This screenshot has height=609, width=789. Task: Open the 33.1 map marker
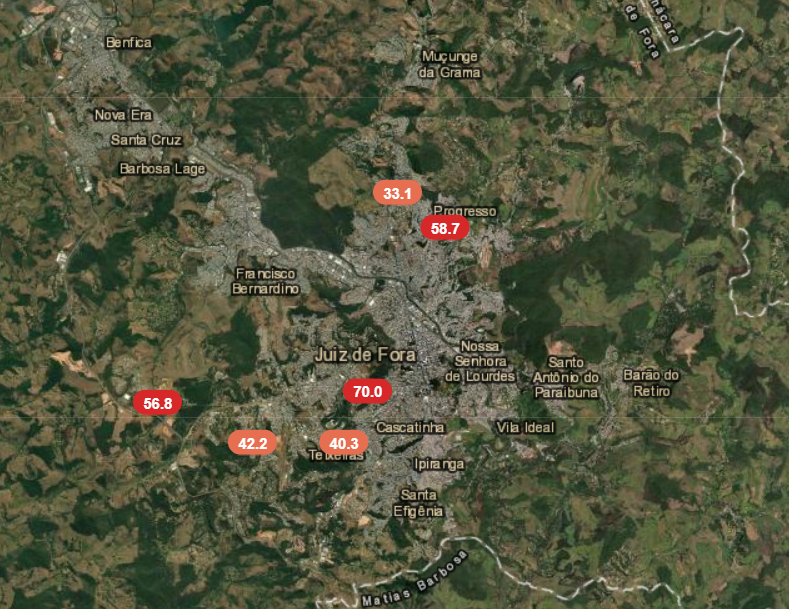(398, 193)
